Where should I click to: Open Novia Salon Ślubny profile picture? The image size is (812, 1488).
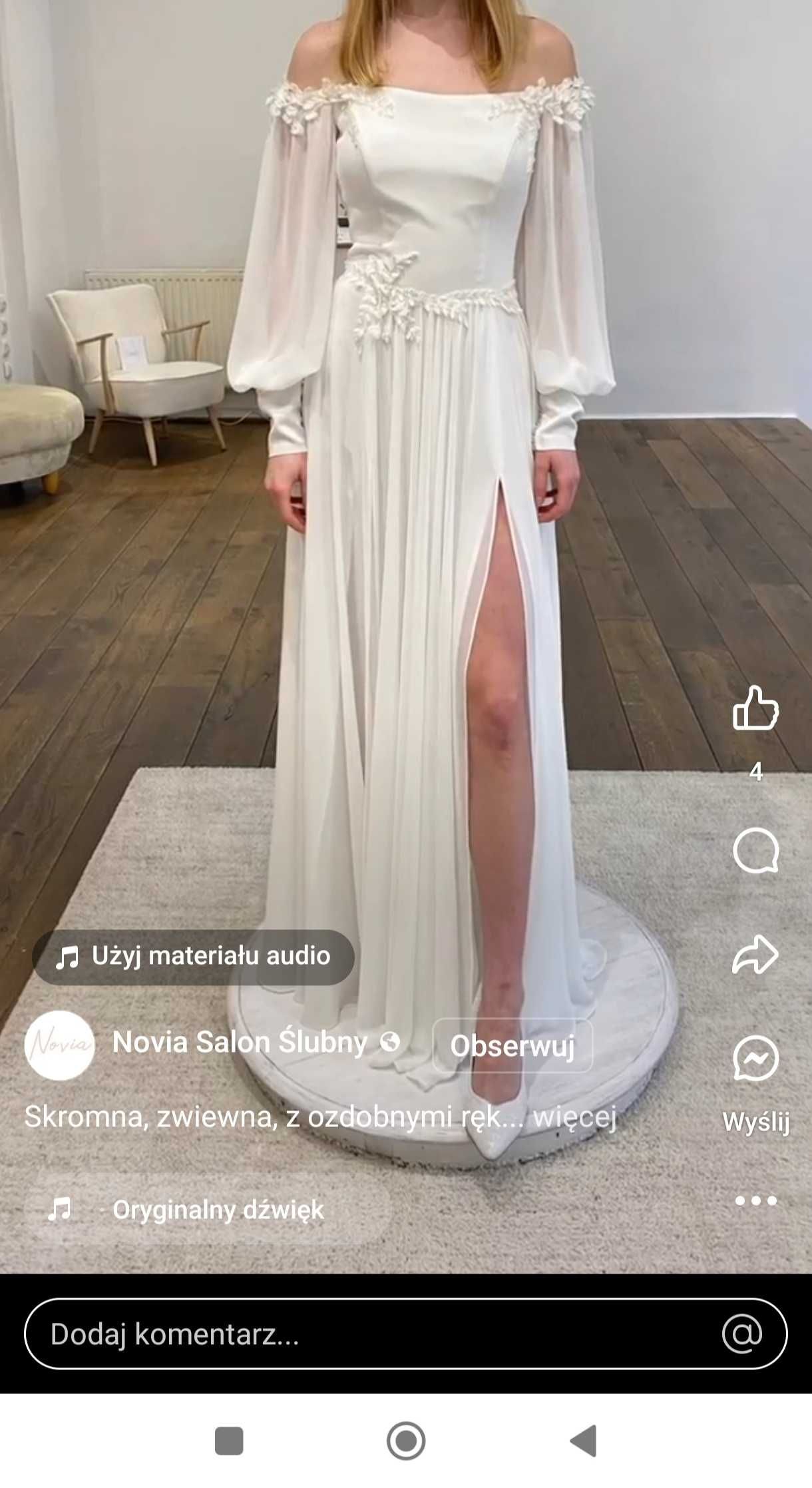click(x=59, y=1045)
